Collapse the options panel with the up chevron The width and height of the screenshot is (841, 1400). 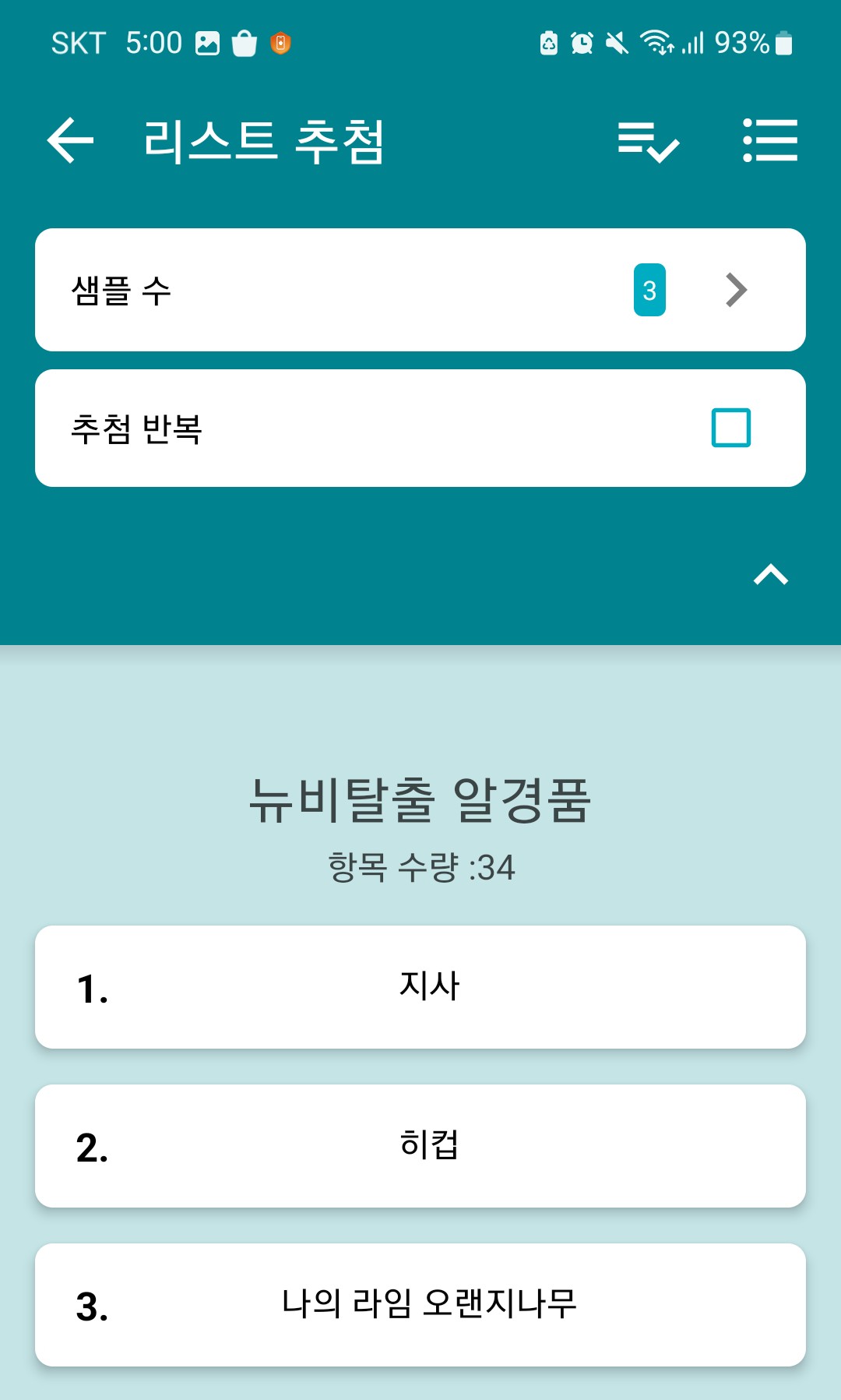[770, 575]
